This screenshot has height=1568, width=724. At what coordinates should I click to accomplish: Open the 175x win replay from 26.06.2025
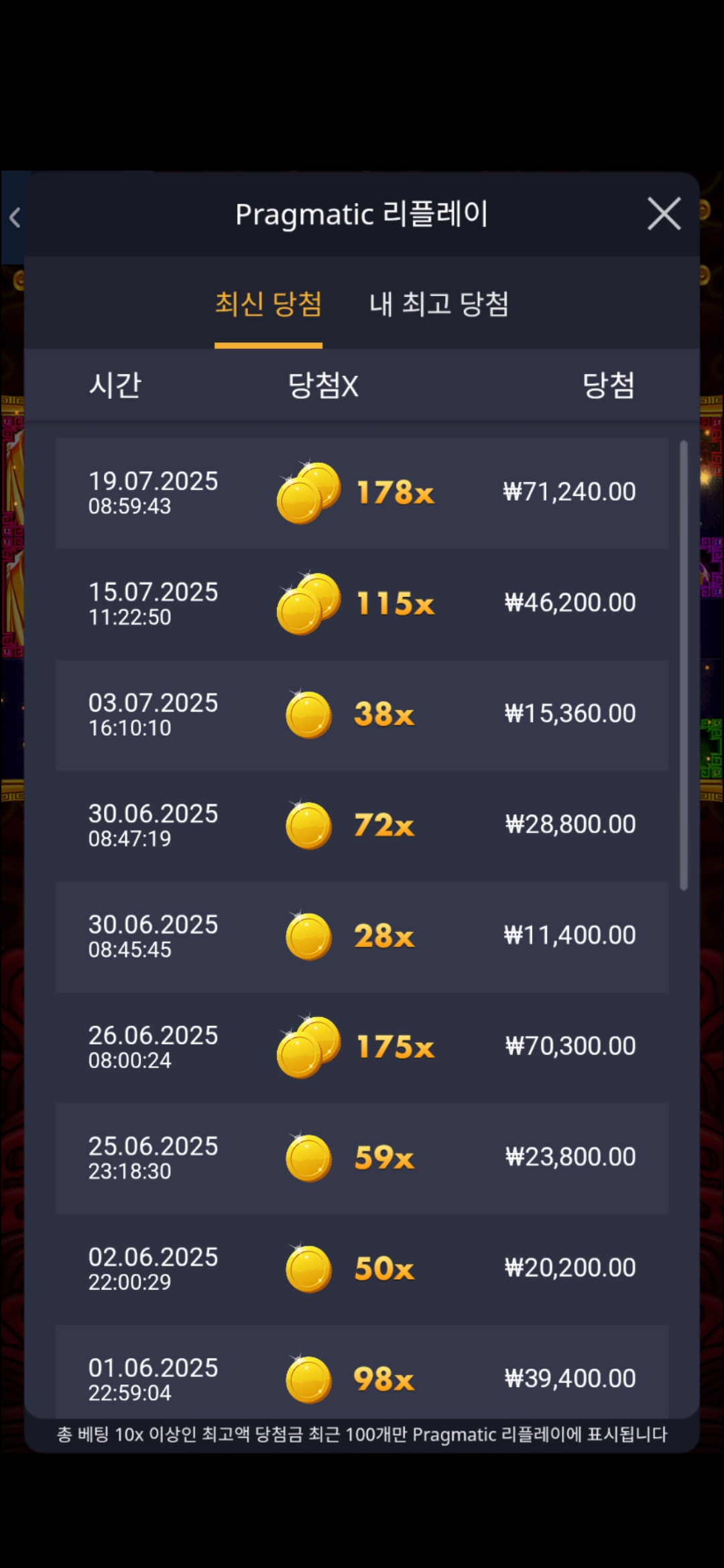[361, 1047]
